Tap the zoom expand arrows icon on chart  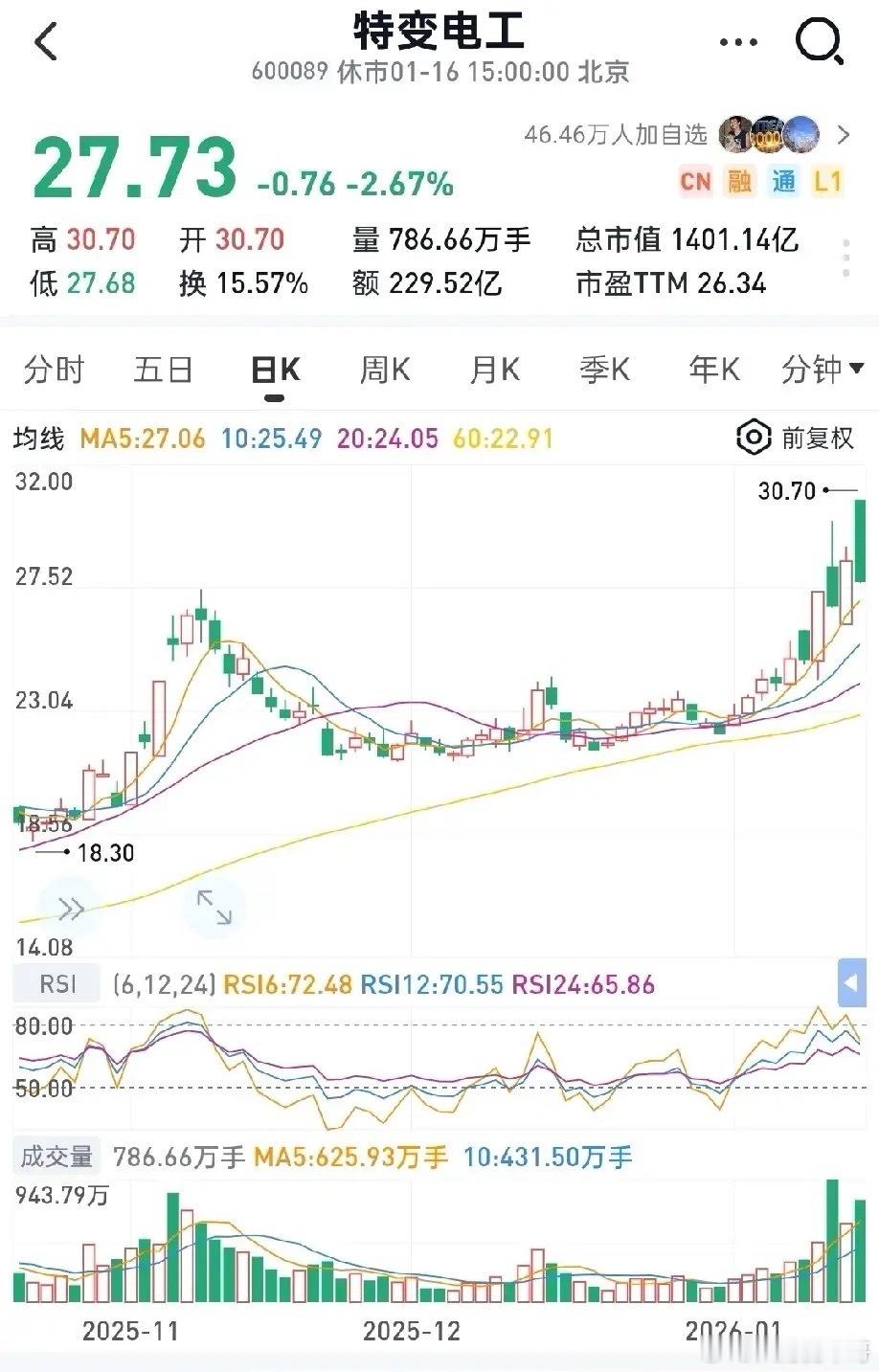click(x=214, y=906)
